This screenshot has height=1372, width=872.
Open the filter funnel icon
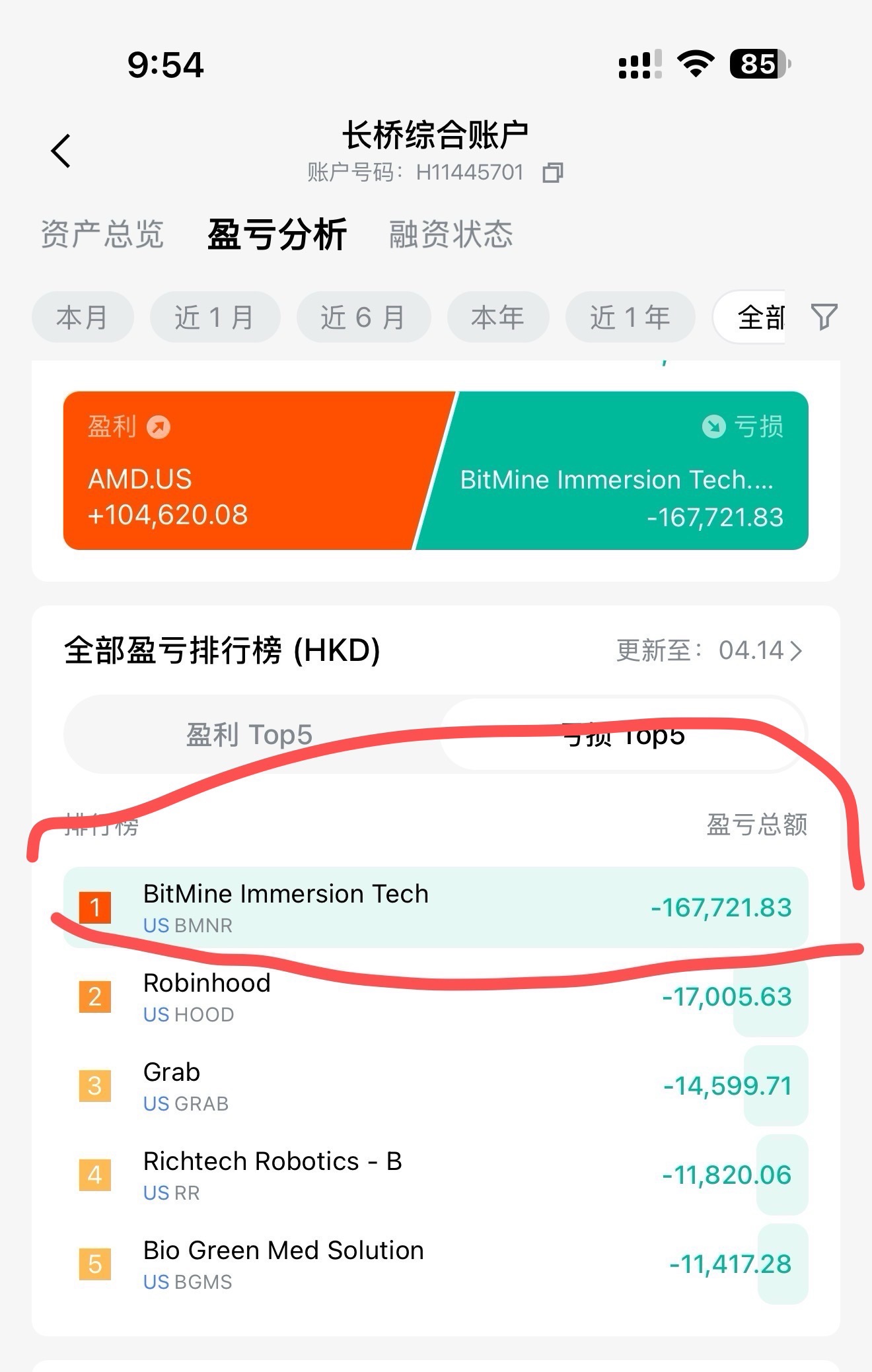tap(824, 317)
